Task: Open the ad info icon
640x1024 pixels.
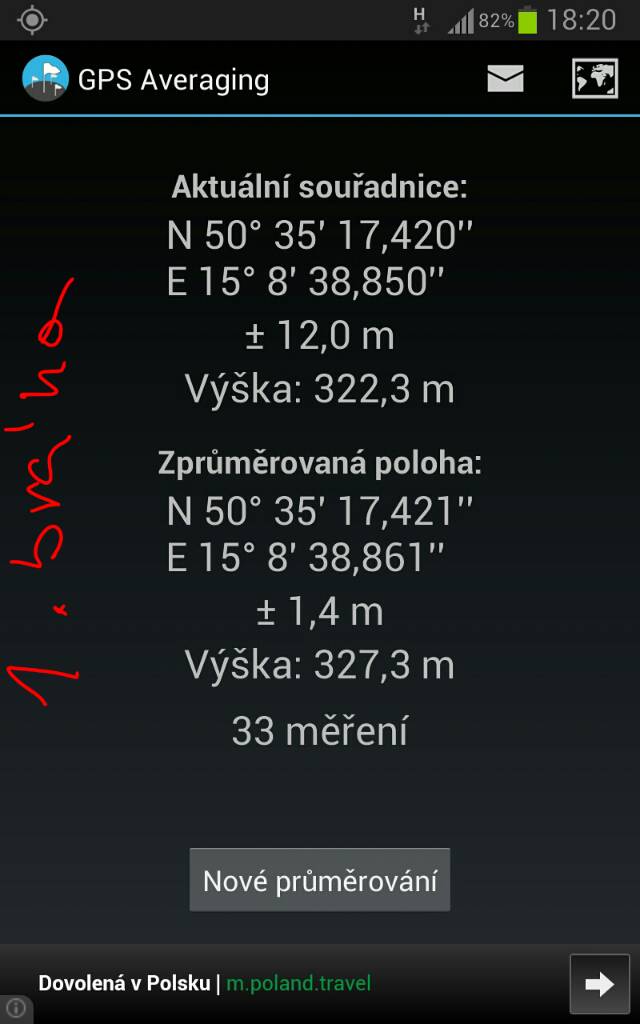Action: point(16,1008)
